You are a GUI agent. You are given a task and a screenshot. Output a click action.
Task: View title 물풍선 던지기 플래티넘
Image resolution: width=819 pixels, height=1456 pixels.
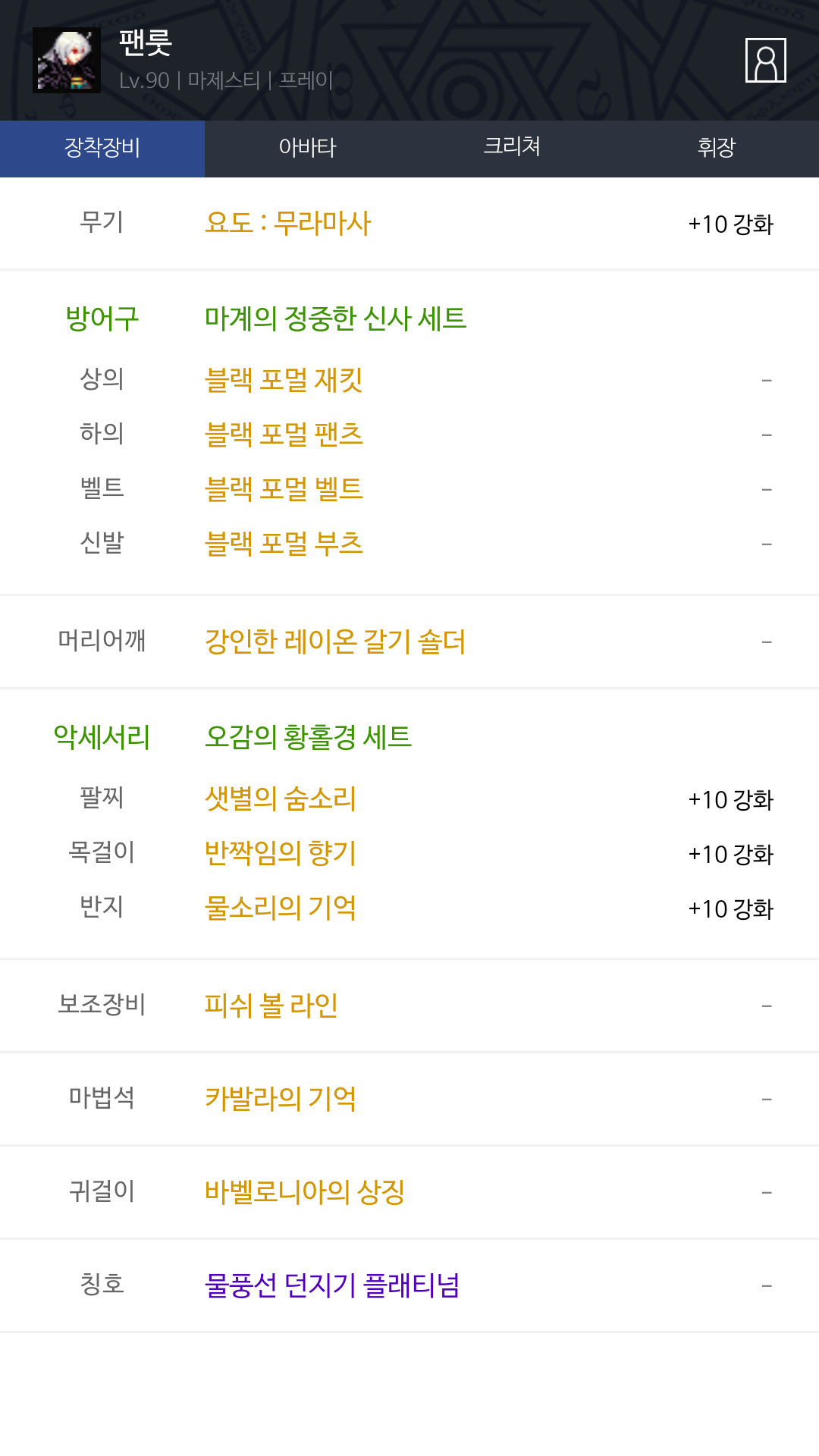click(332, 1285)
